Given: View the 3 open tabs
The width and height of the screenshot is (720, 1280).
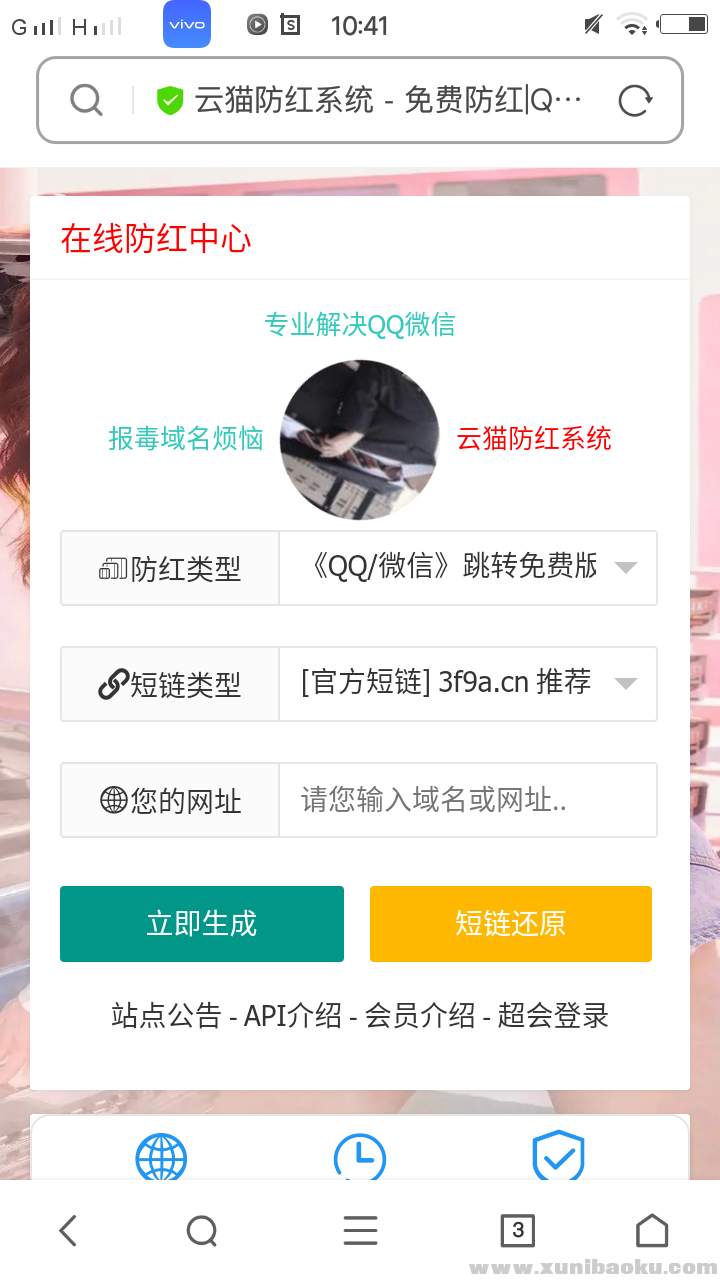Looking at the screenshot, I should pos(517,1231).
